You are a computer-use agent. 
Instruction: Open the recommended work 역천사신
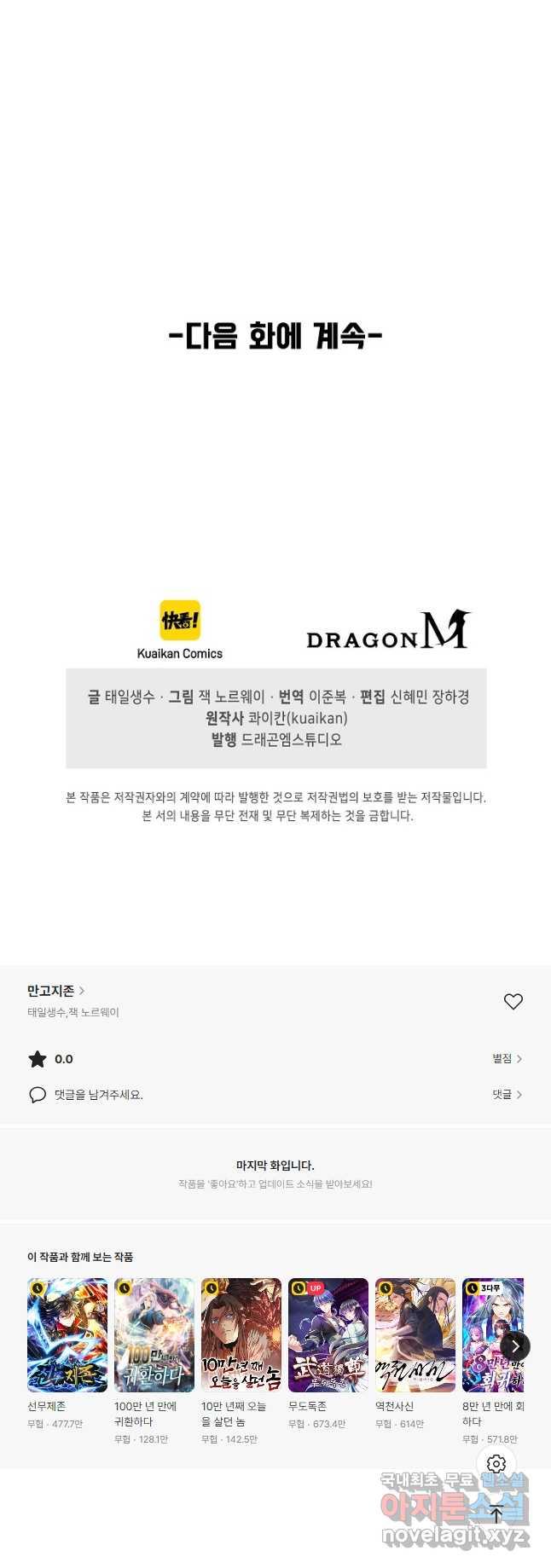pyautogui.click(x=415, y=1335)
